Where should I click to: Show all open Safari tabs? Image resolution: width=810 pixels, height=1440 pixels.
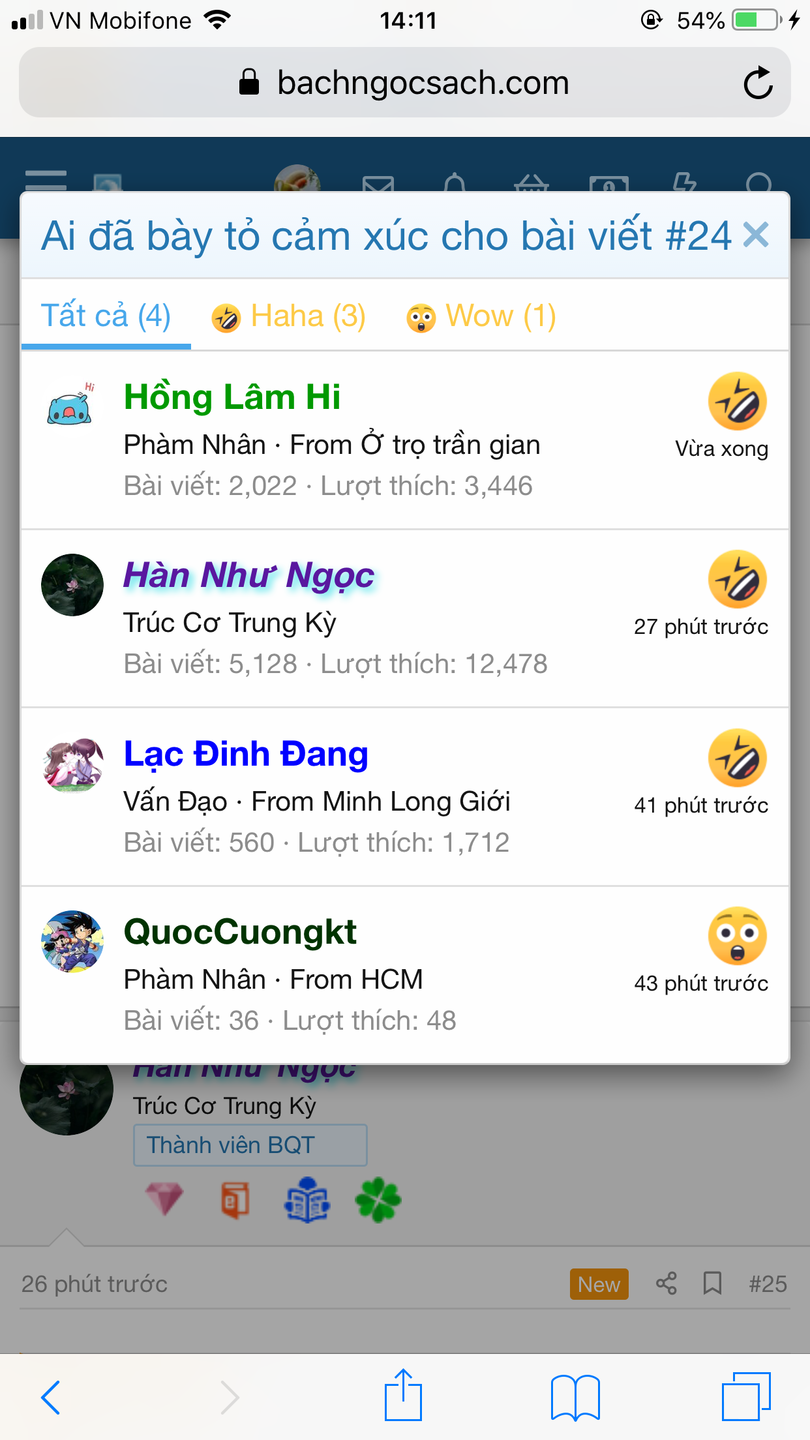(x=746, y=1396)
